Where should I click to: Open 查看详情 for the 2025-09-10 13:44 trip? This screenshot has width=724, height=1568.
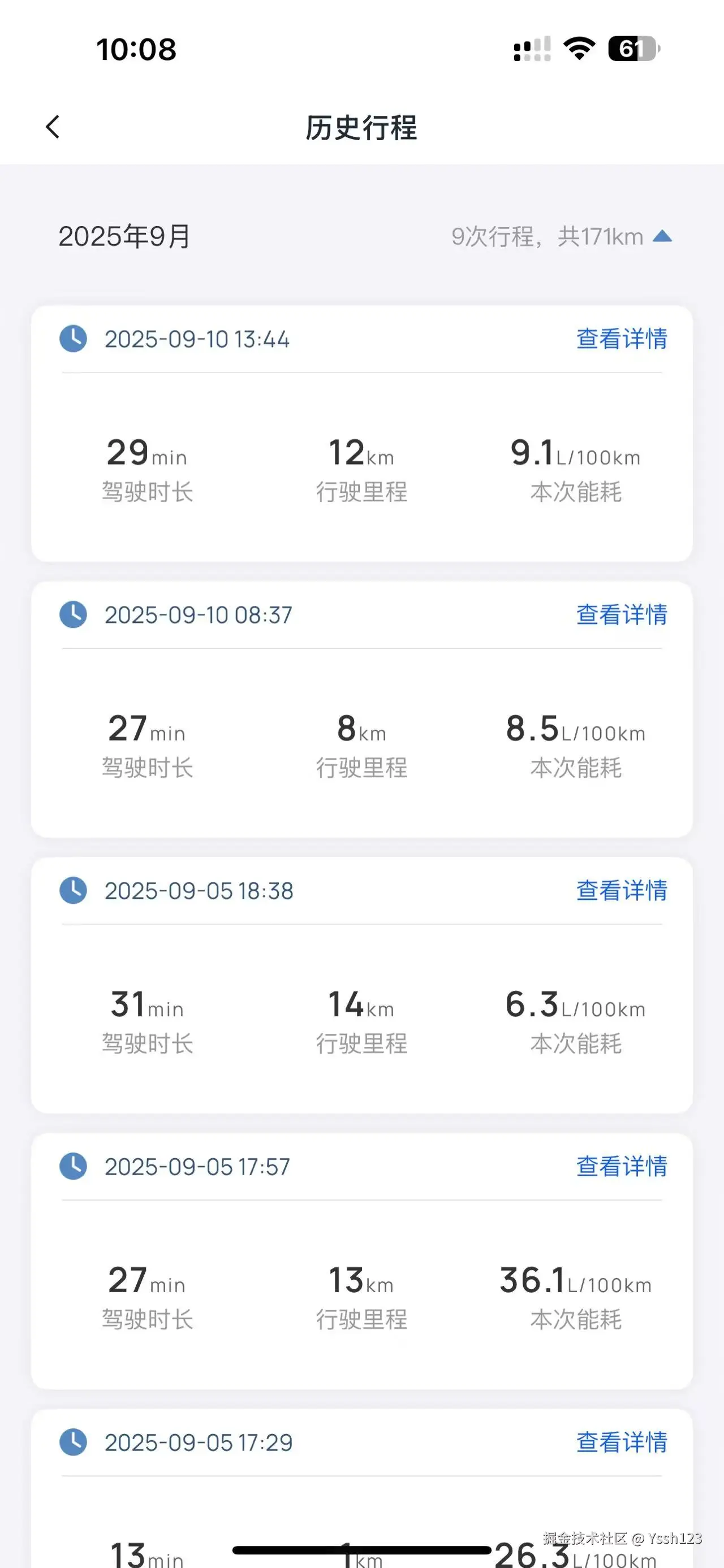point(620,340)
